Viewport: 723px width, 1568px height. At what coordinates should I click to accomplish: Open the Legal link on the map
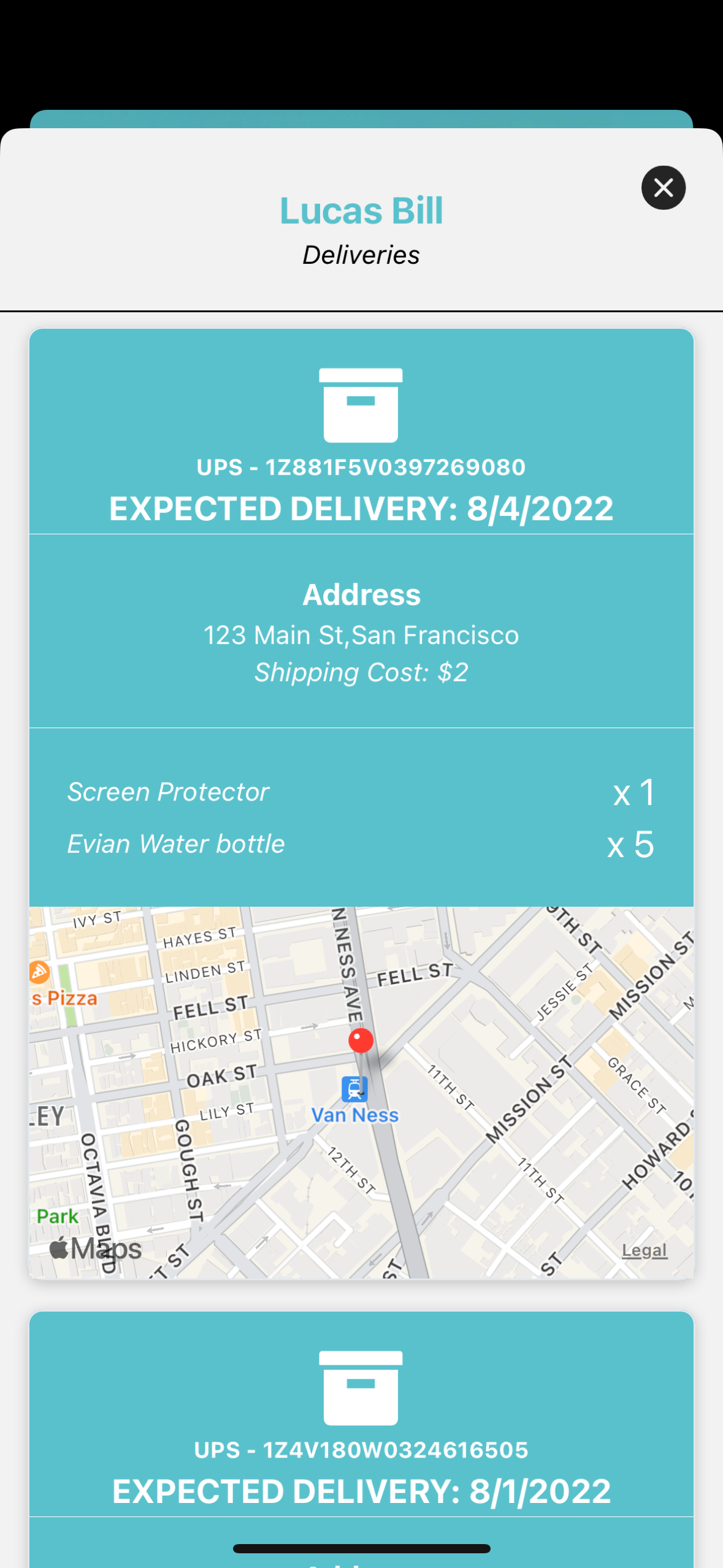tap(643, 1250)
